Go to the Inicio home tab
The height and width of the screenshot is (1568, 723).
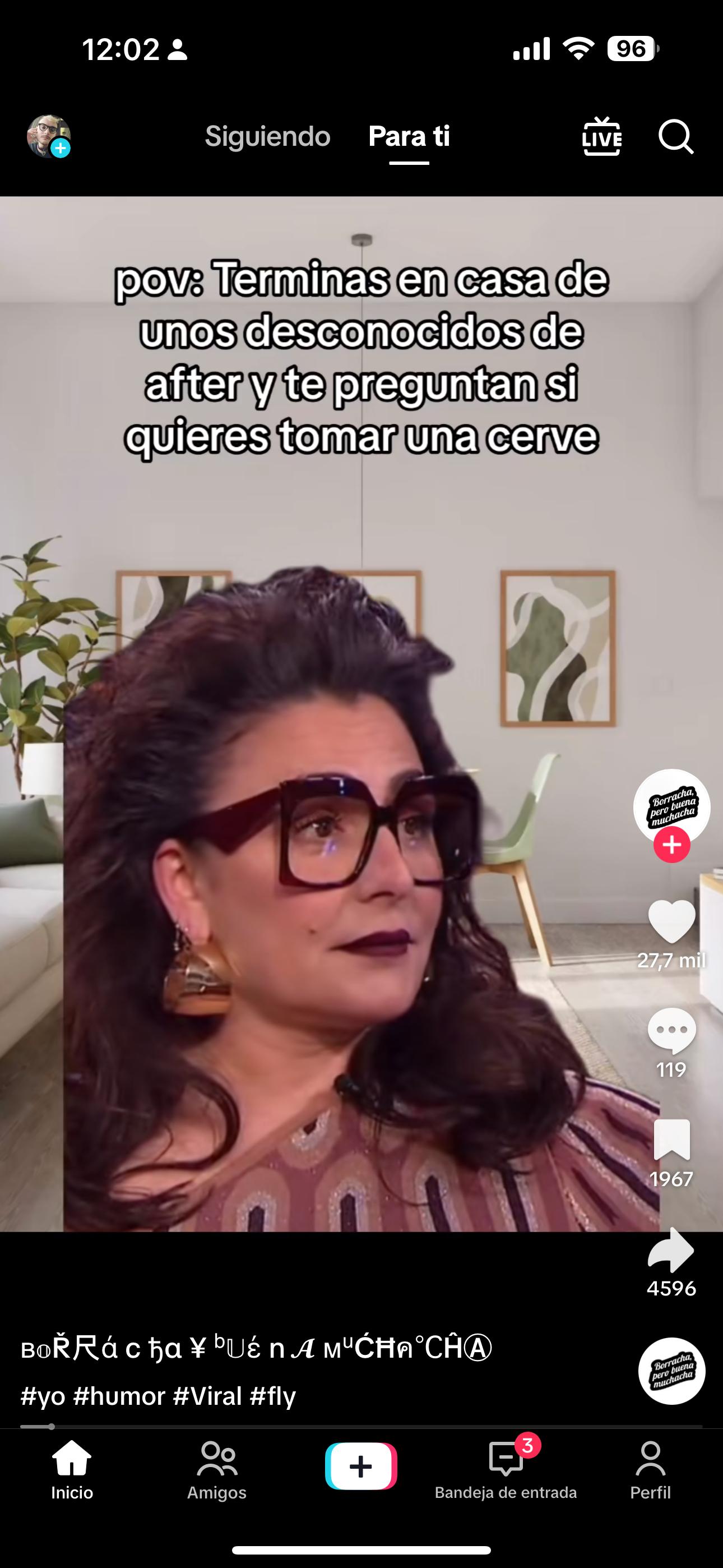click(72, 1470)
